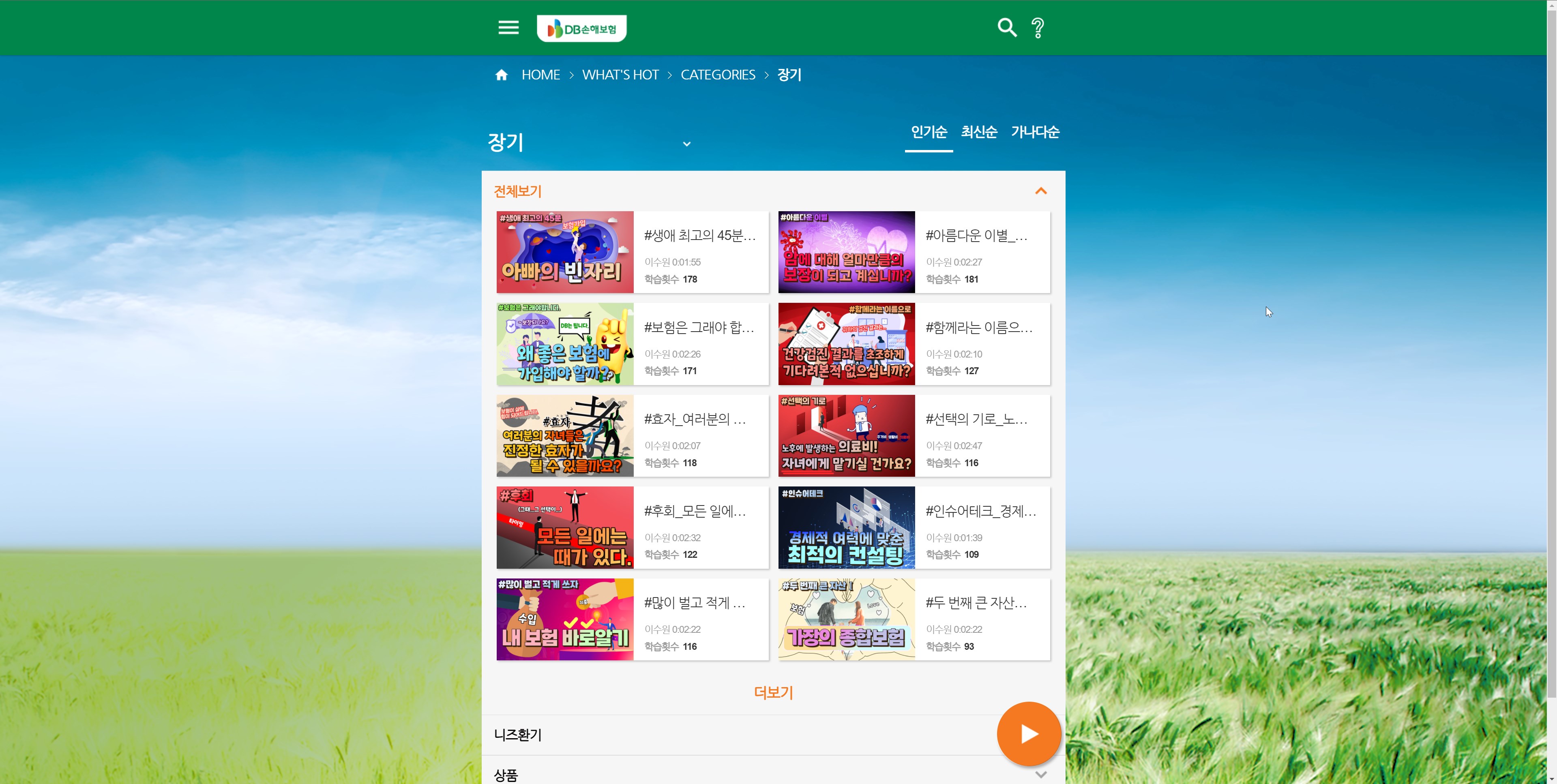Open video #생애 최고의 45분
1557x784 pixels.
coord(632,252)
